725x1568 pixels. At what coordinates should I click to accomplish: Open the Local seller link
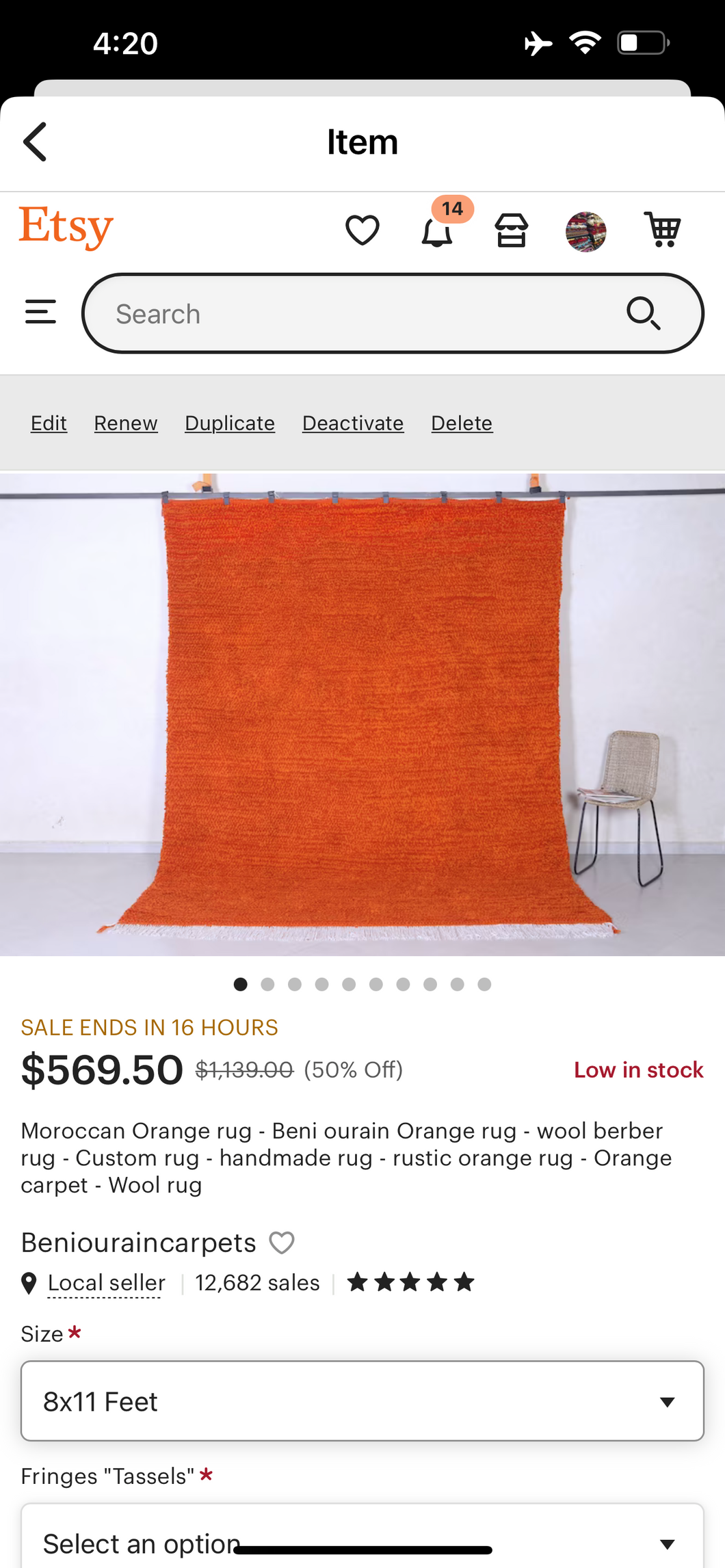click(107, 1283)
